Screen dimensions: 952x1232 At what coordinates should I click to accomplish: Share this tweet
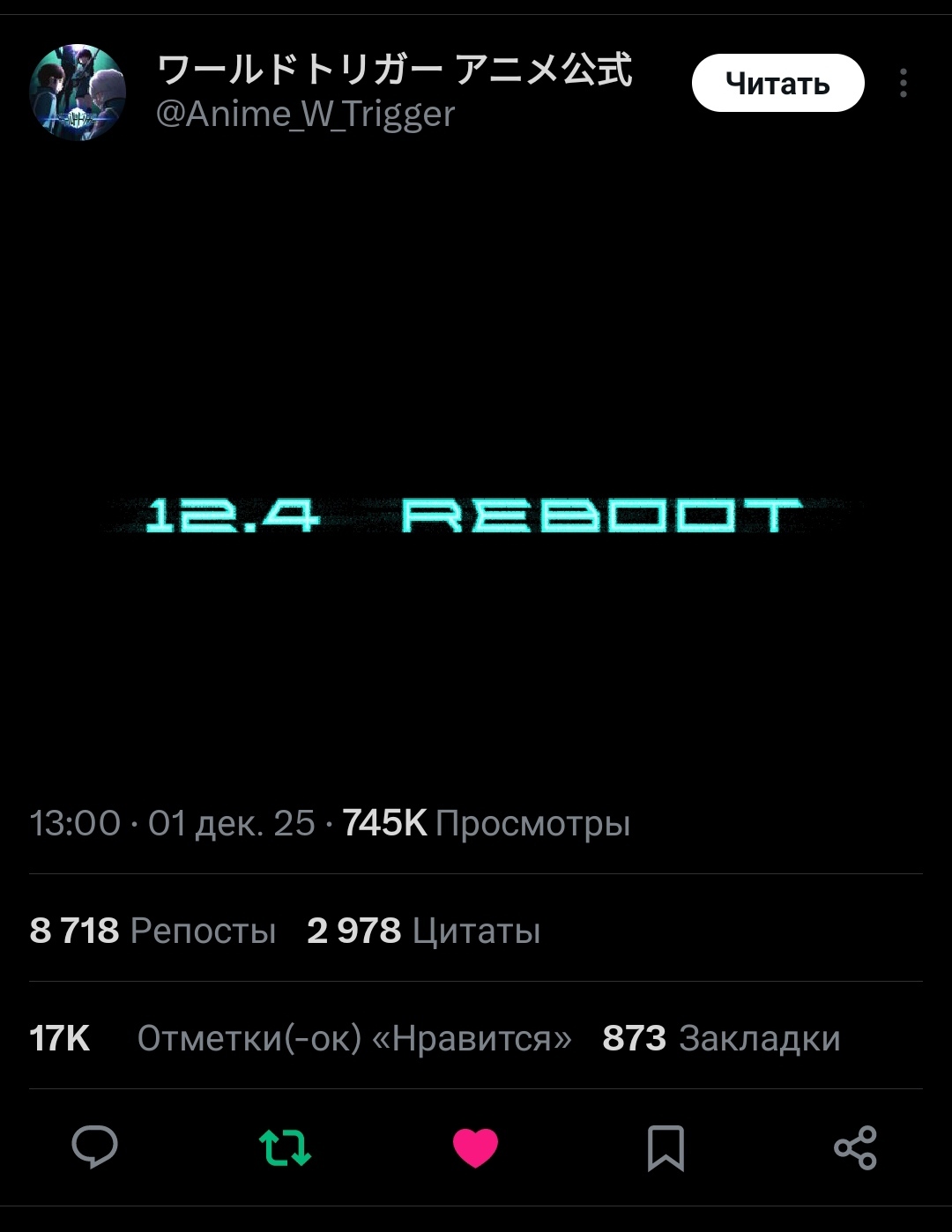click(855, 1147)
